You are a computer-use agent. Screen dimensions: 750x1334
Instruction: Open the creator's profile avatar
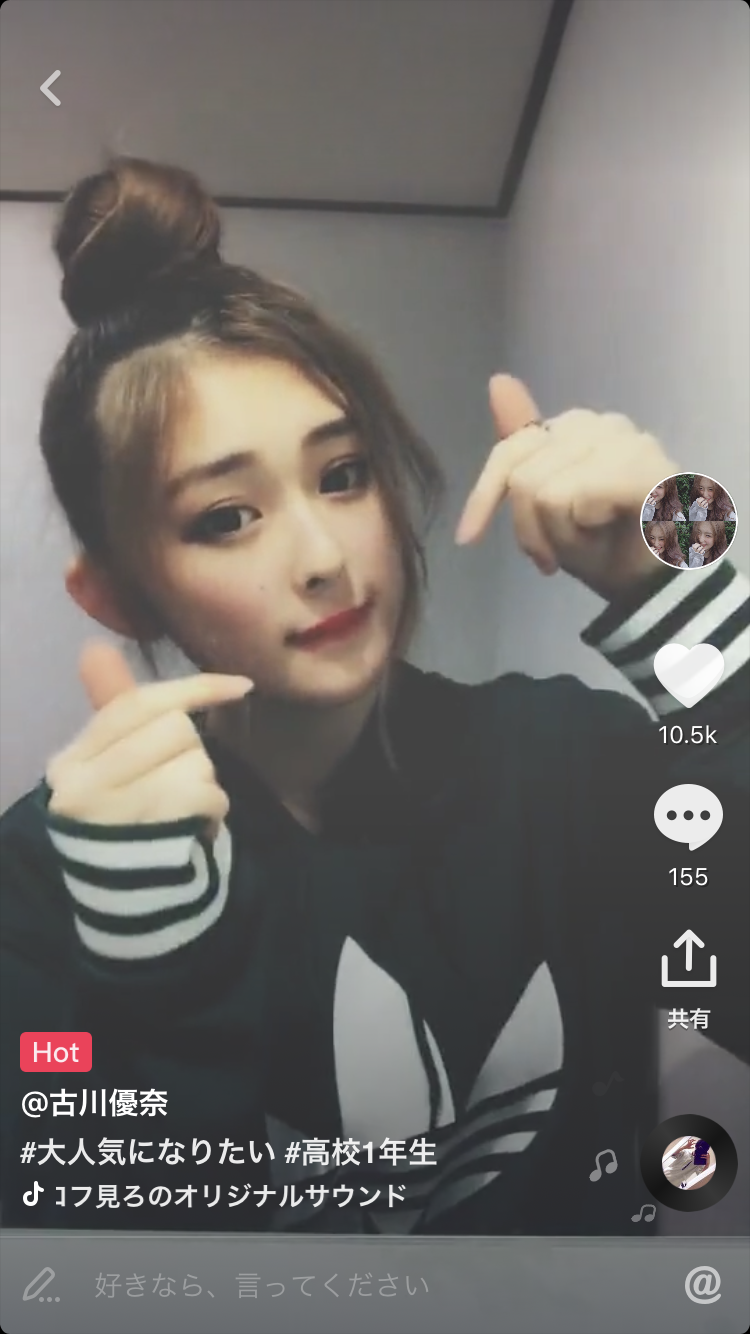click(688, 520)
